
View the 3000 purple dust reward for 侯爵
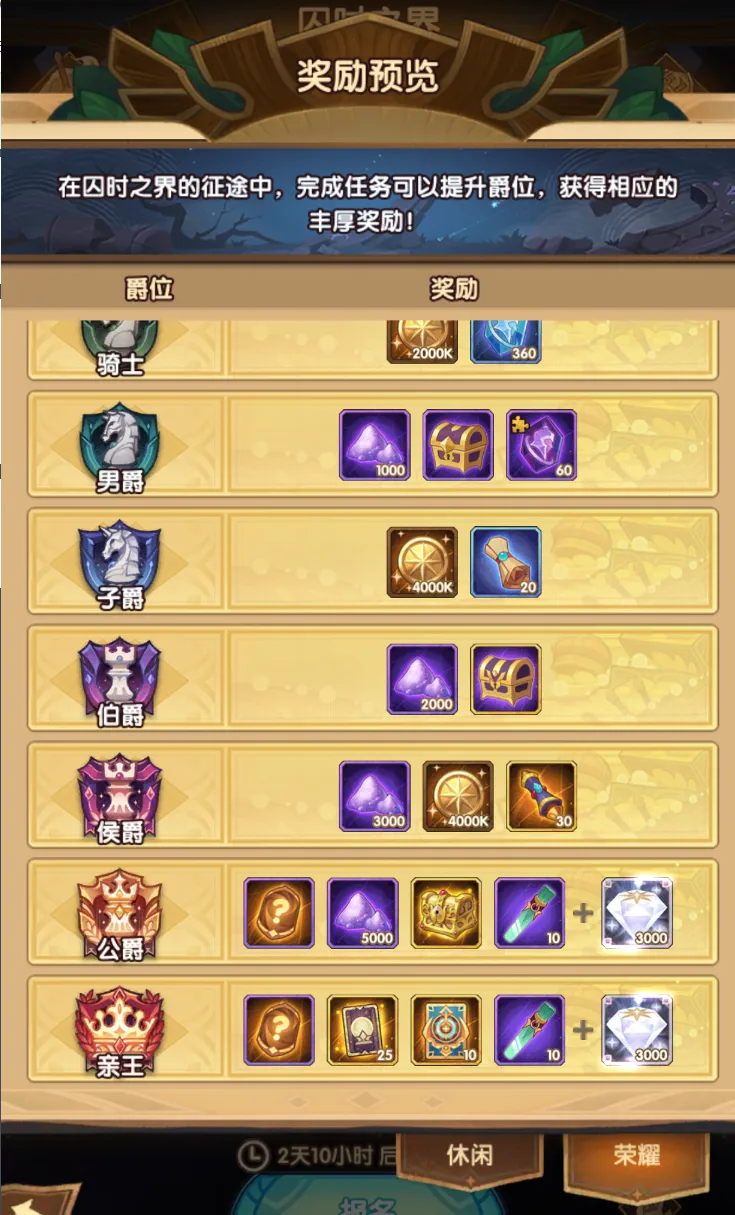point(375,796)
